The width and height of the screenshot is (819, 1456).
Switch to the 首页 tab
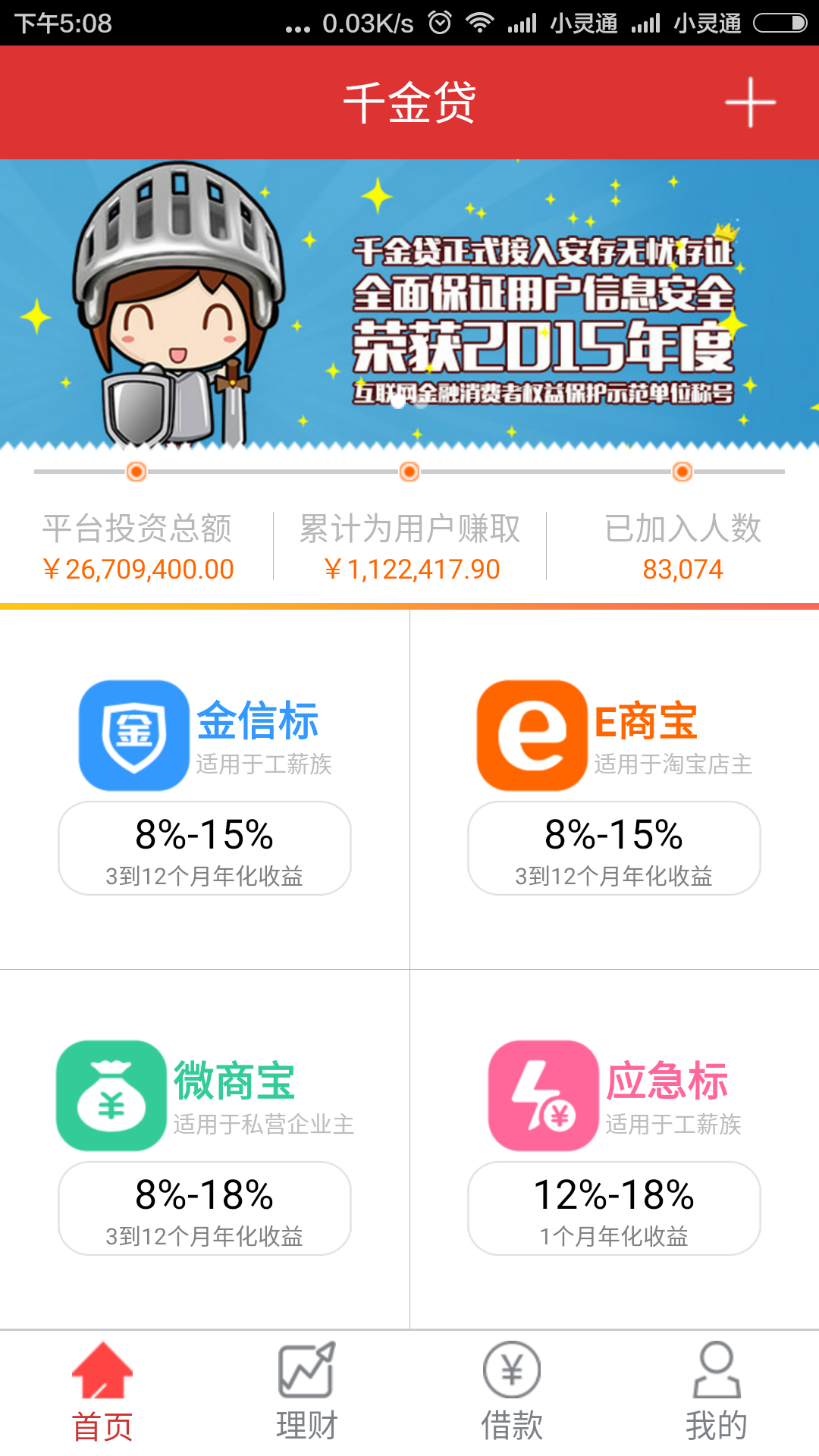pyautogui.click(x=102, y=1392)
